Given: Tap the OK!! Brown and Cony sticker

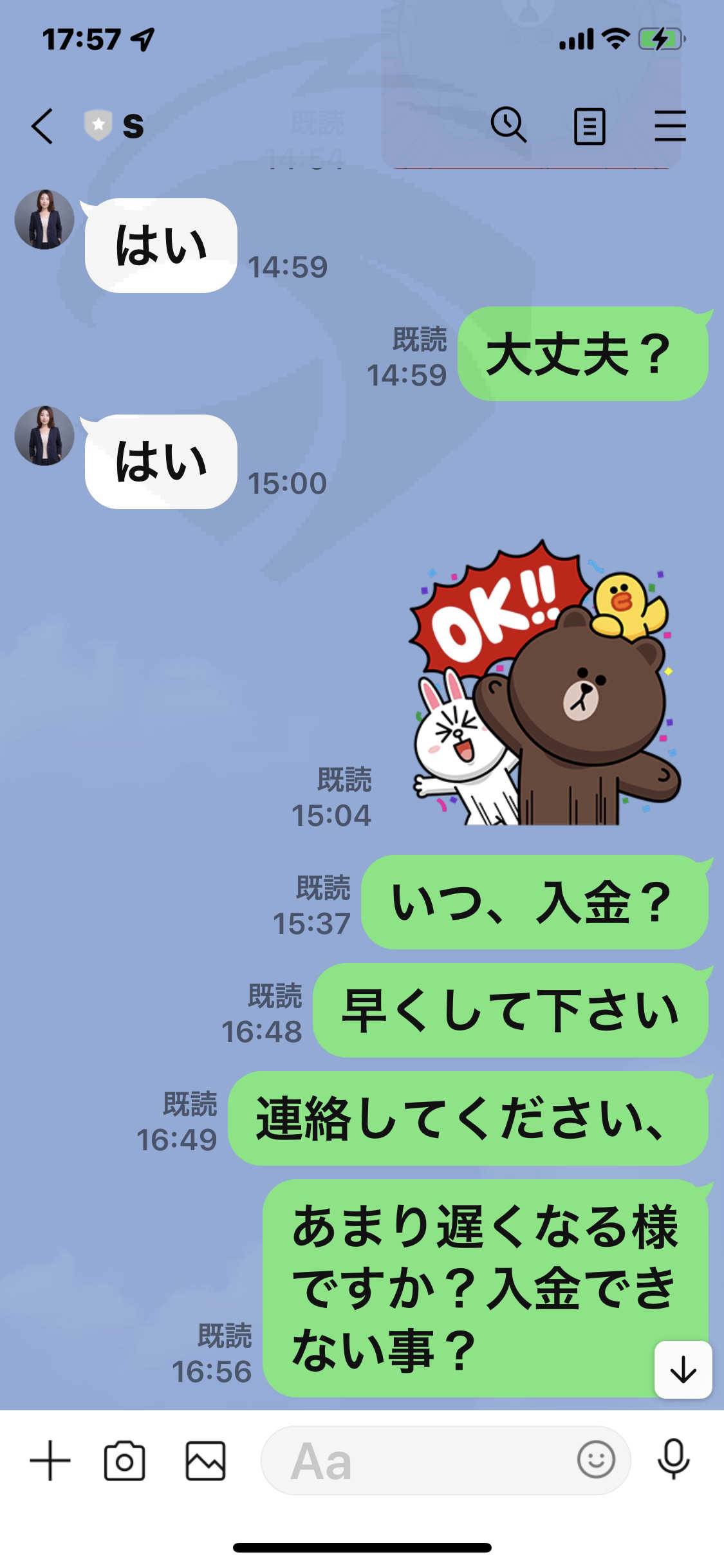Looking at the screenshot, I should [x=544, y=683].
